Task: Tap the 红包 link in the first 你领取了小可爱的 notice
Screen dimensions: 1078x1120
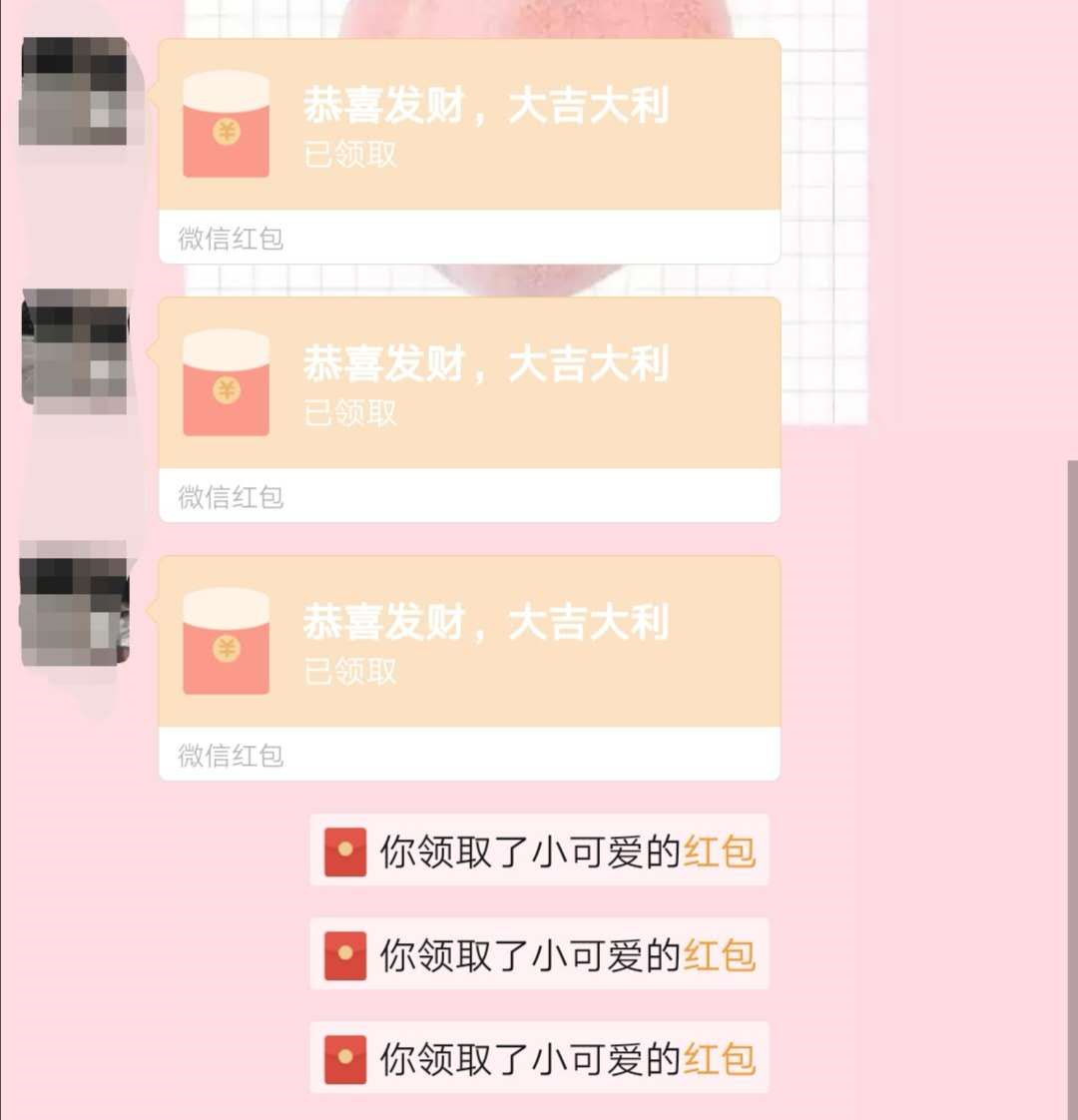Action: tap(720, 850)
